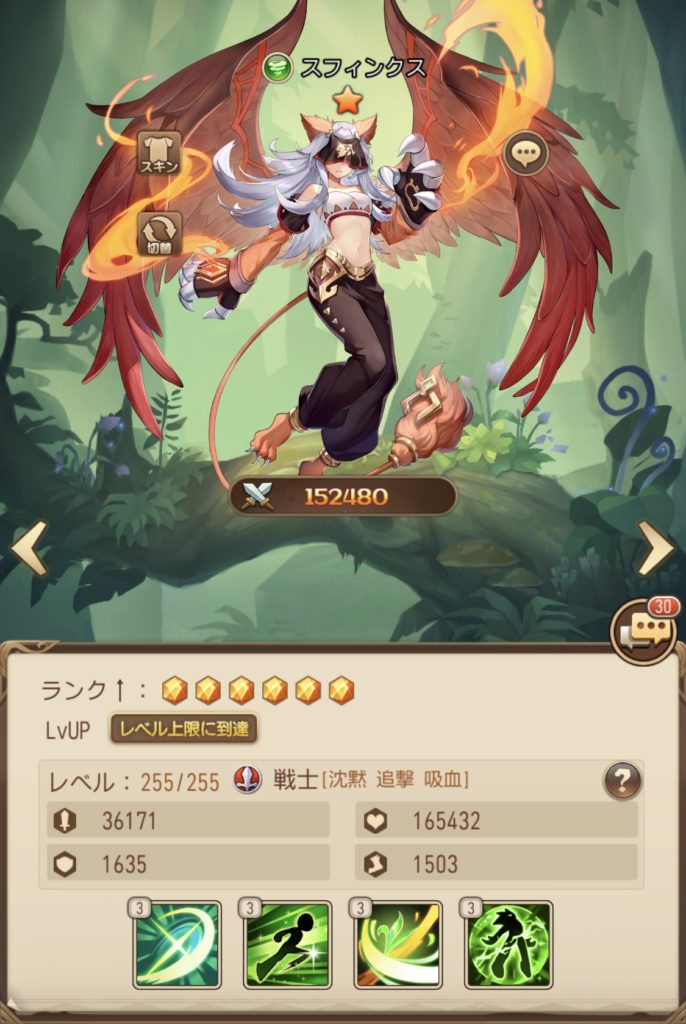View the fourth skill with green aura

(509, 945)
